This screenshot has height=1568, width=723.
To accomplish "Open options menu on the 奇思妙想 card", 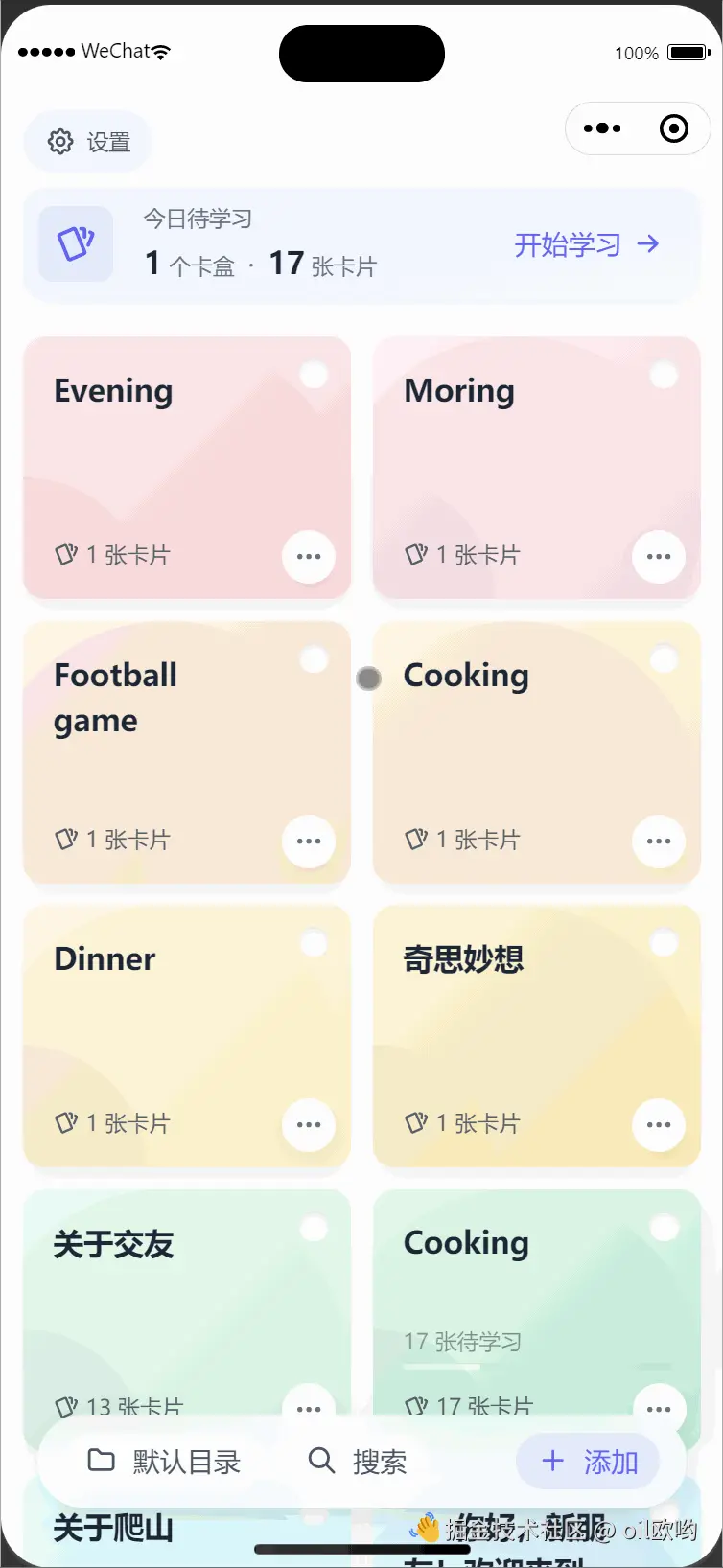I will [x=659, y=1124].
